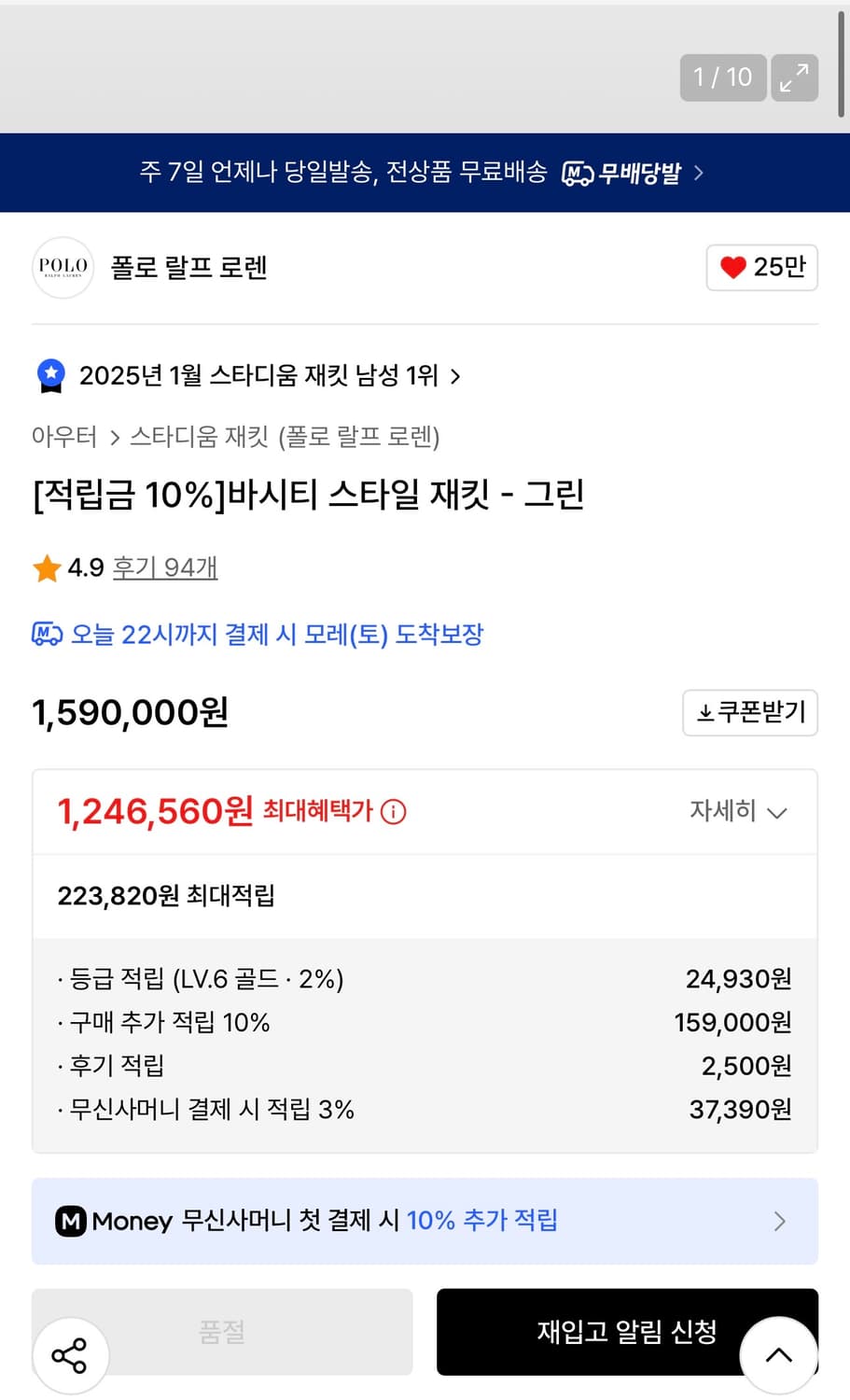Expand 자세히 to see benefit details
The image size is (850, 1400).
pyautogui.click(x=738, y=813)
